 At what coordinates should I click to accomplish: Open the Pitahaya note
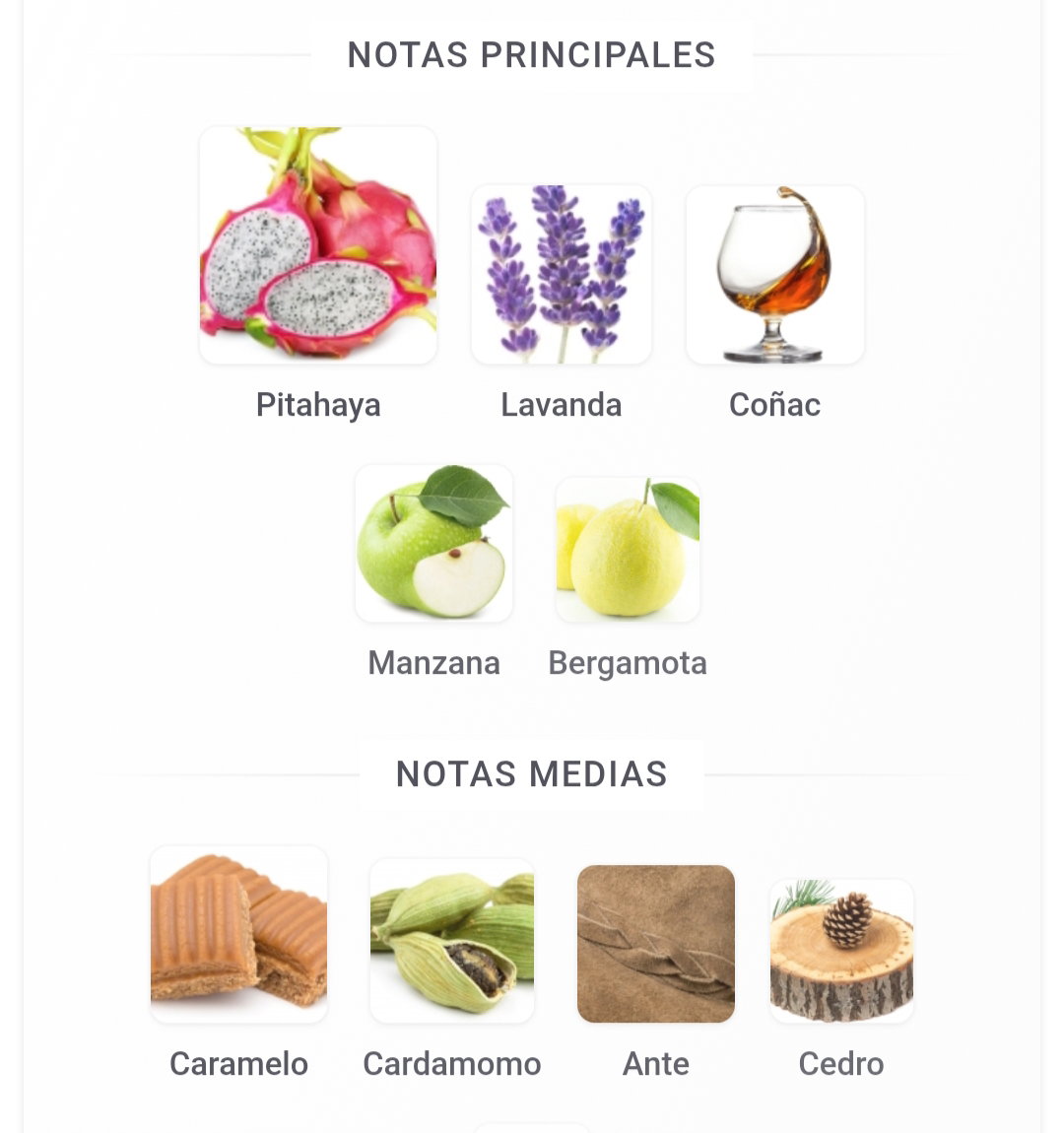click(x=318, y=246)
